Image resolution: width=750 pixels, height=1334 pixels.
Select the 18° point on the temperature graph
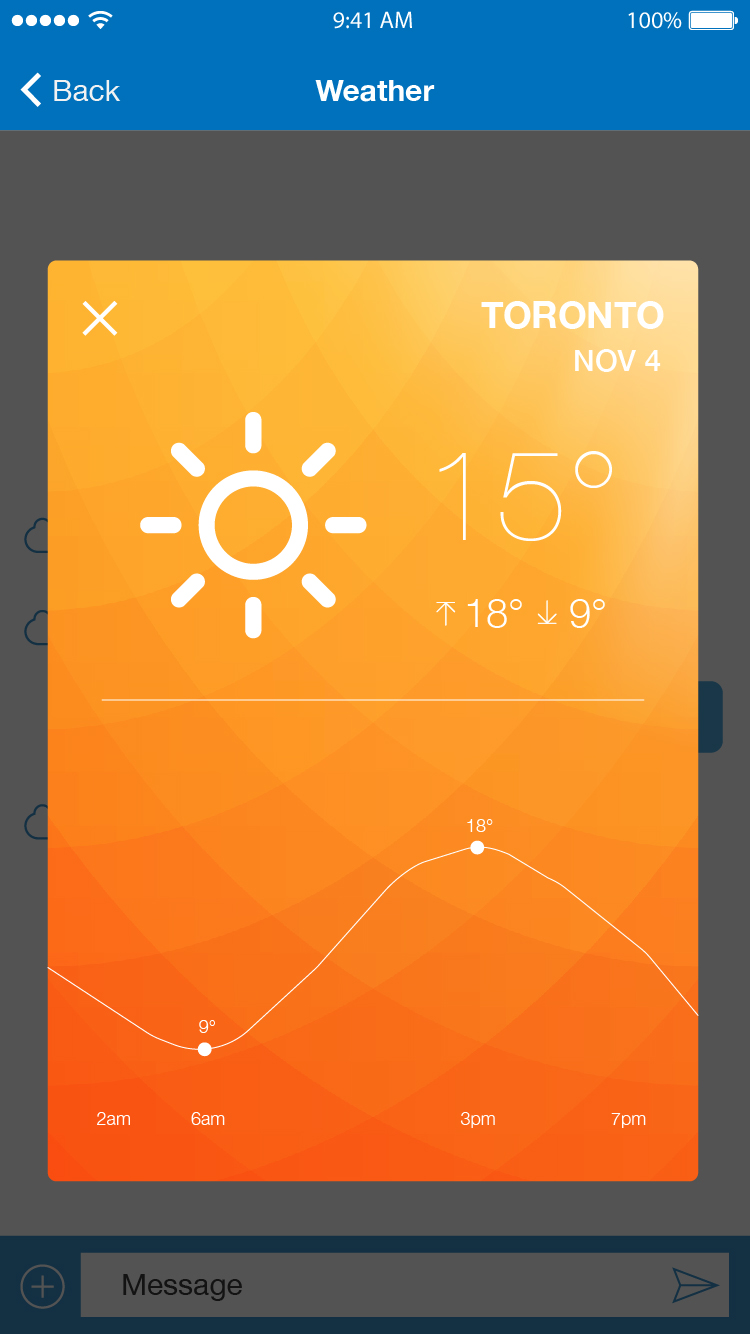(x=477, y=847)
